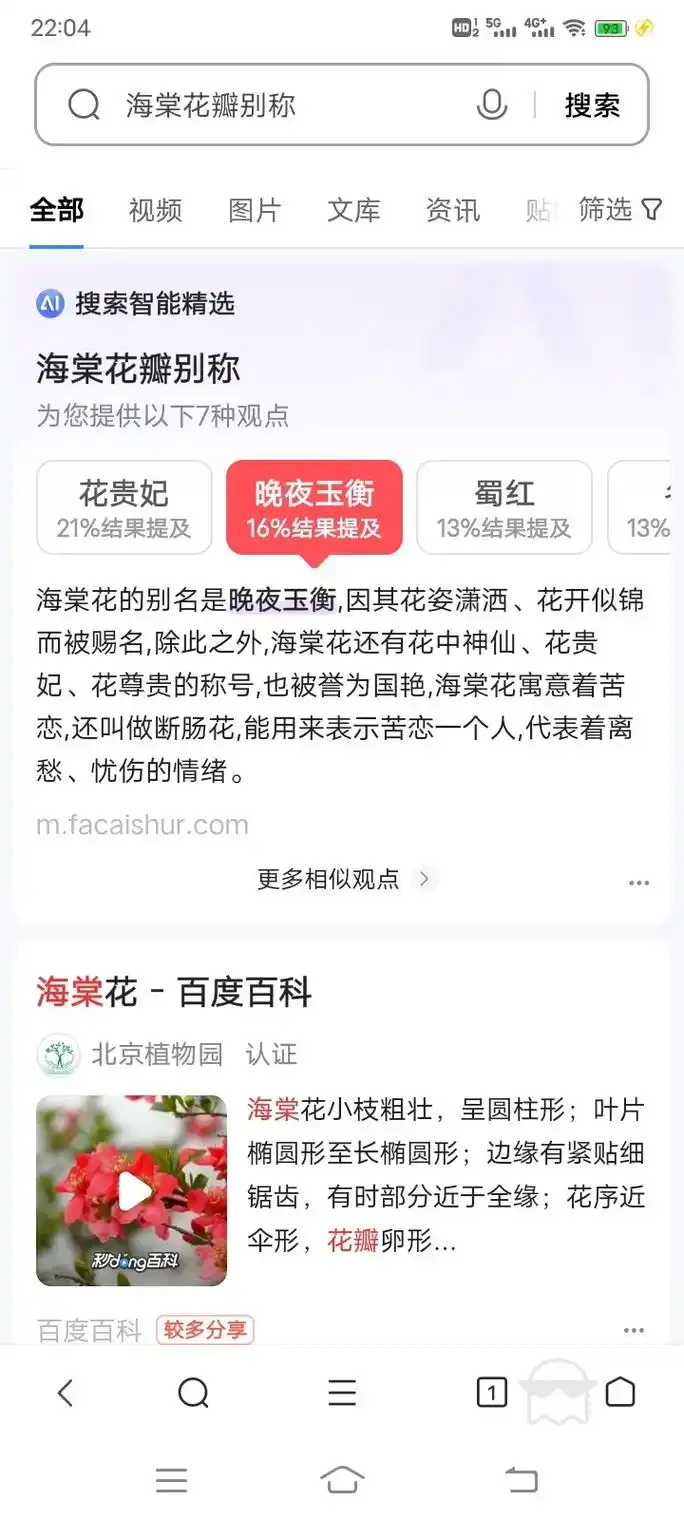Switch to the 视频 tab

pos(155,210)
